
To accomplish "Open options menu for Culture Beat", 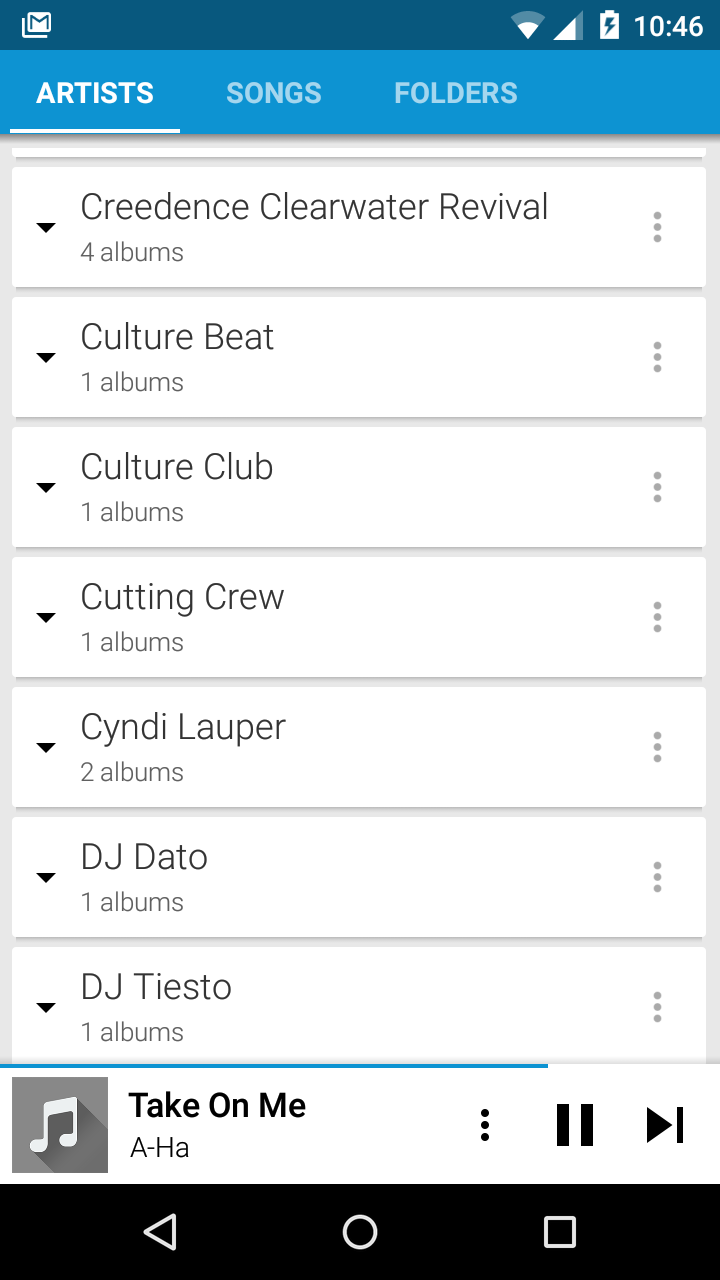I will [657, 357].
